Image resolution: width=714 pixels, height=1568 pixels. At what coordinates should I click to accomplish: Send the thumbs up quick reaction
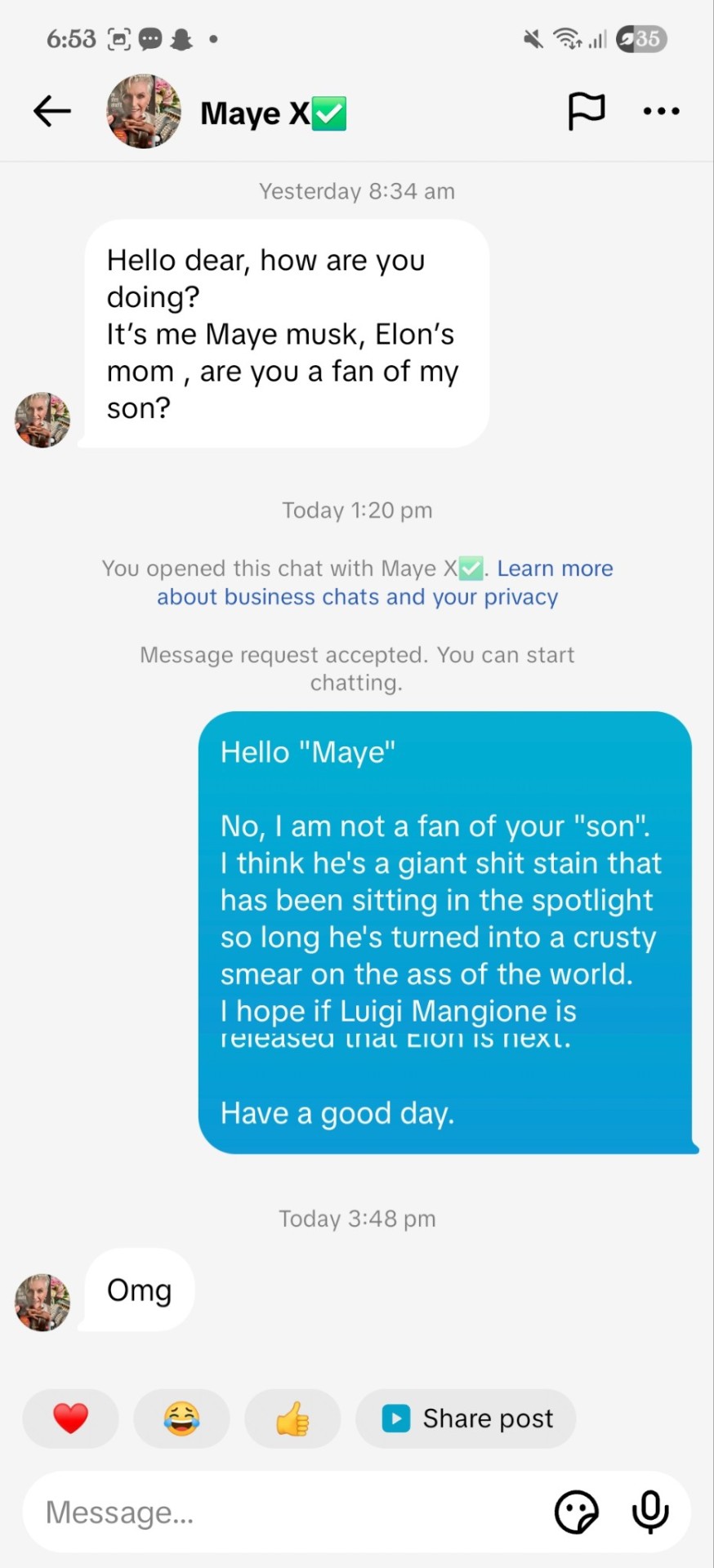[292, 1419]
